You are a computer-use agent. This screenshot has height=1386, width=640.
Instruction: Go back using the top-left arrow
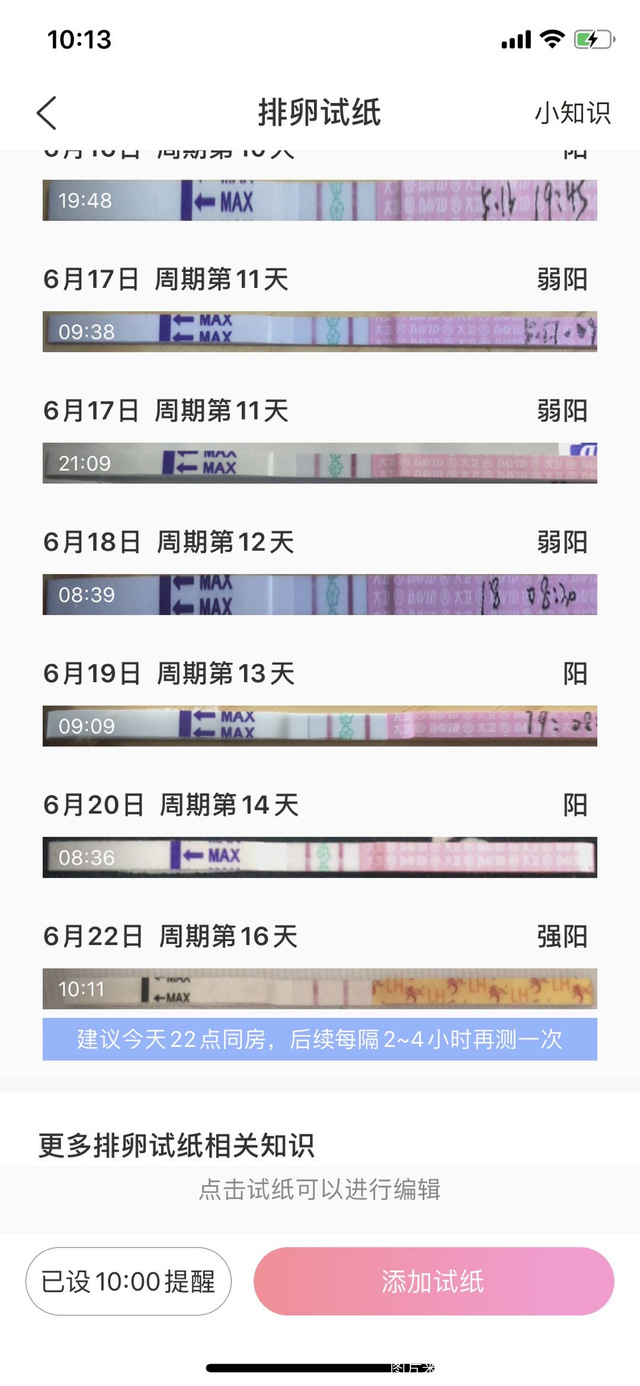(46, 113)
